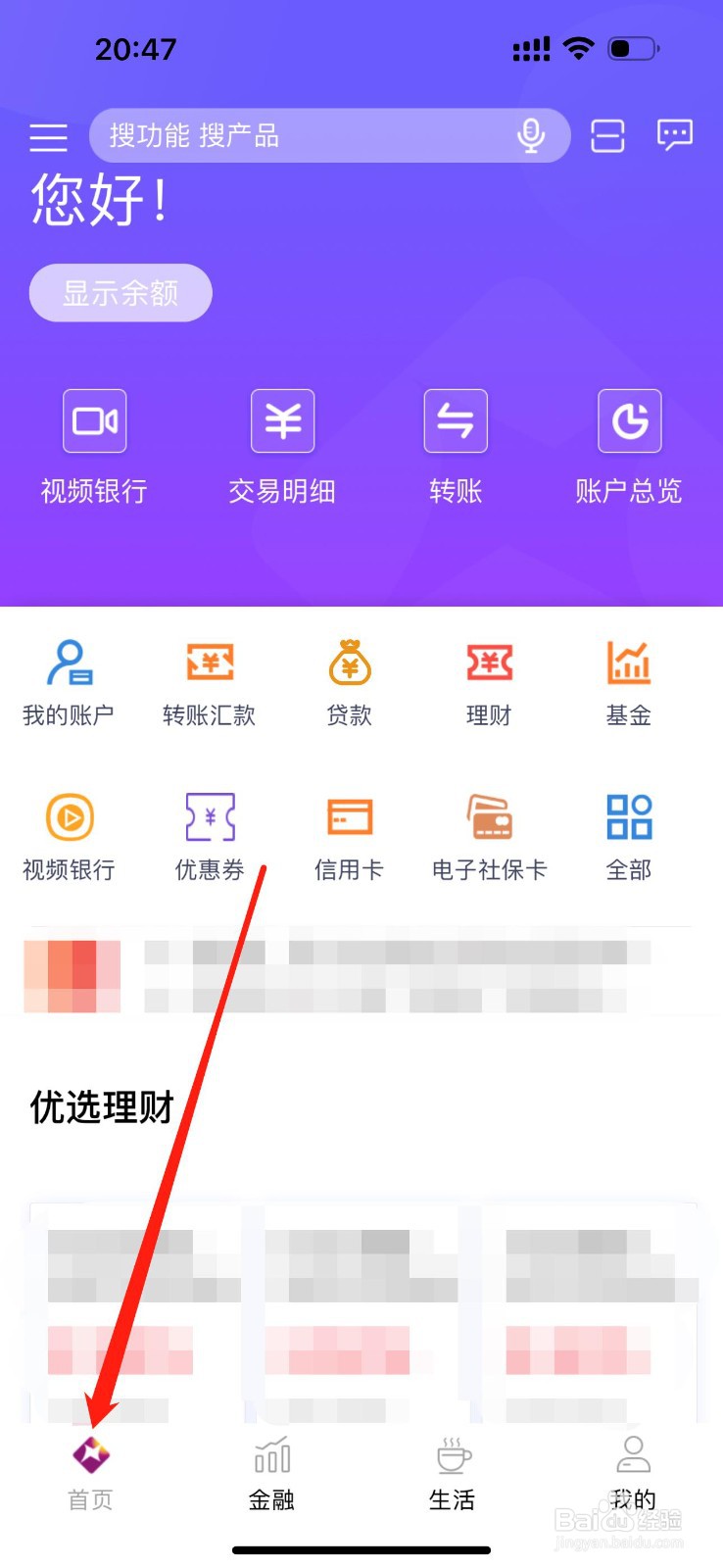Select the 交易明细 icon
This screenshot has height=1568, width=723.
click(x=282, y=421)
